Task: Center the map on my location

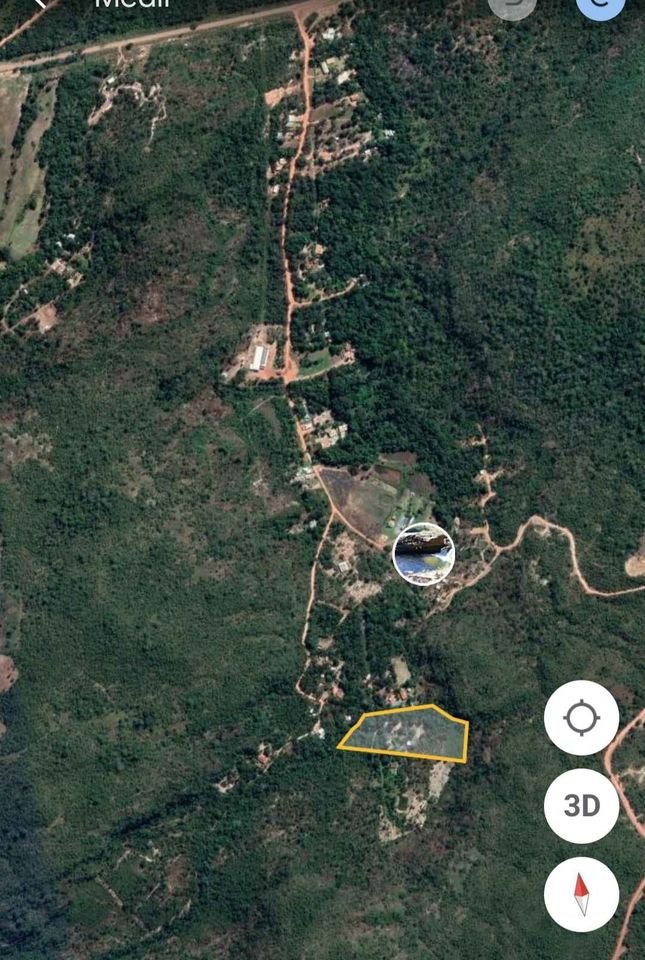Action: (x=581, y=718)
